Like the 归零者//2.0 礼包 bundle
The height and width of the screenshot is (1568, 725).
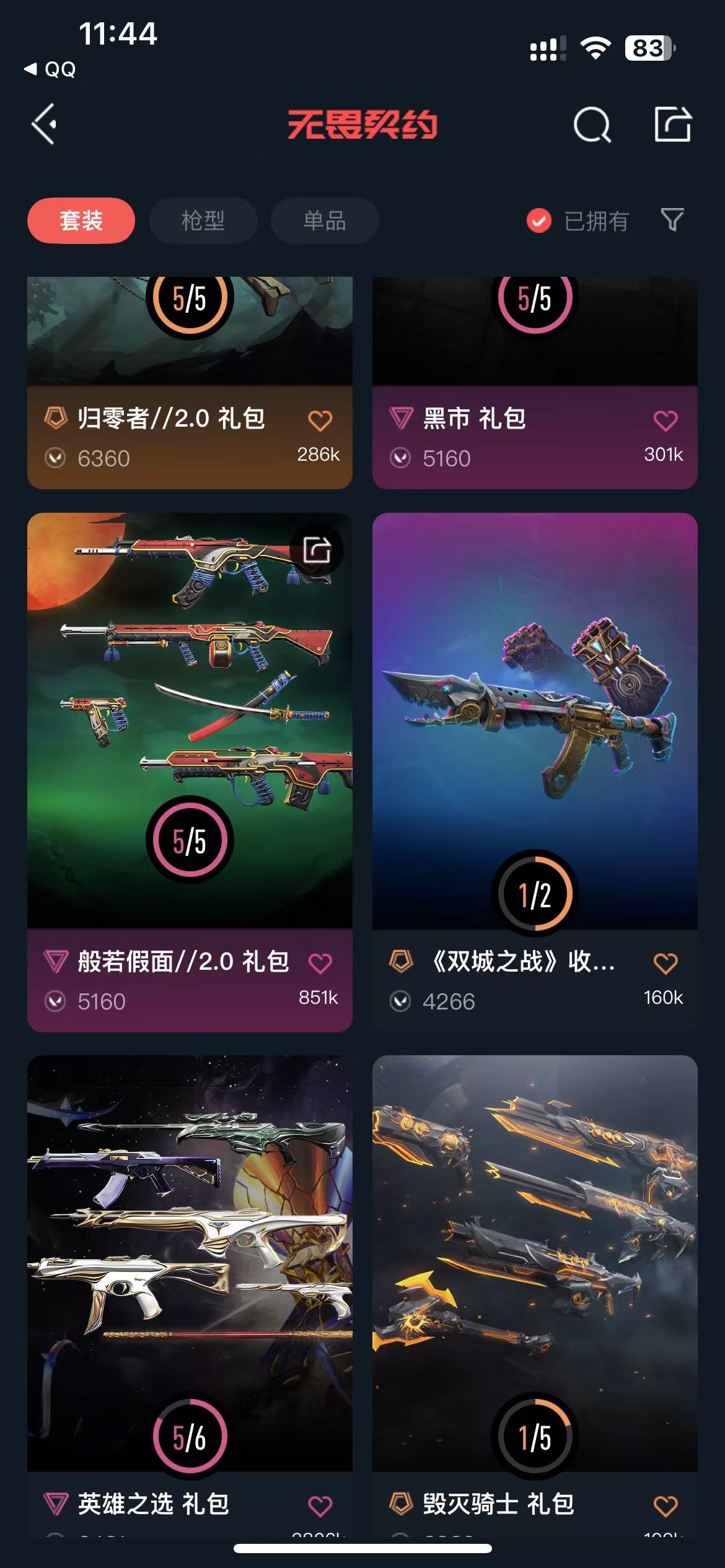point(320,420)
